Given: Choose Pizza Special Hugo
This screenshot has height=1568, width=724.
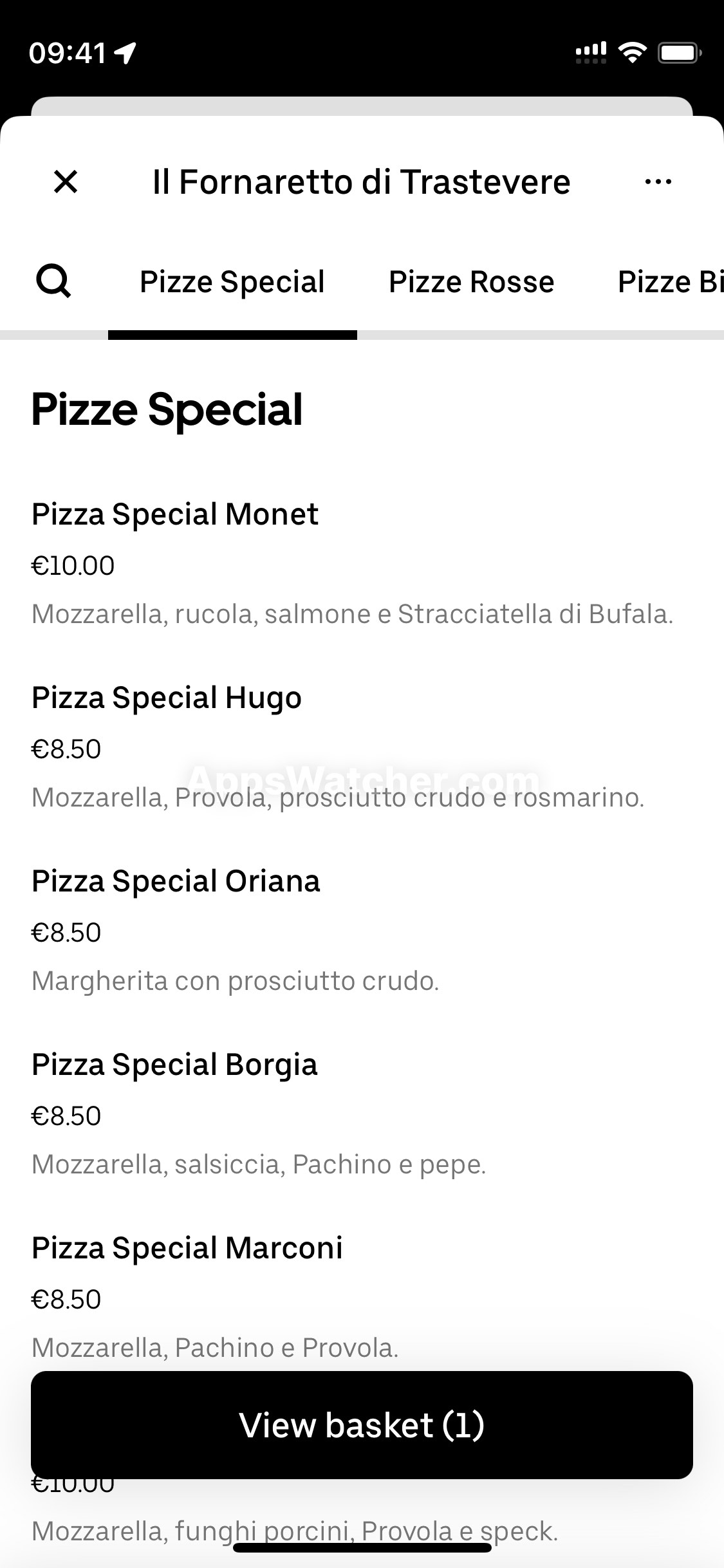Looking at the screenshot, I should coord(362,747).
